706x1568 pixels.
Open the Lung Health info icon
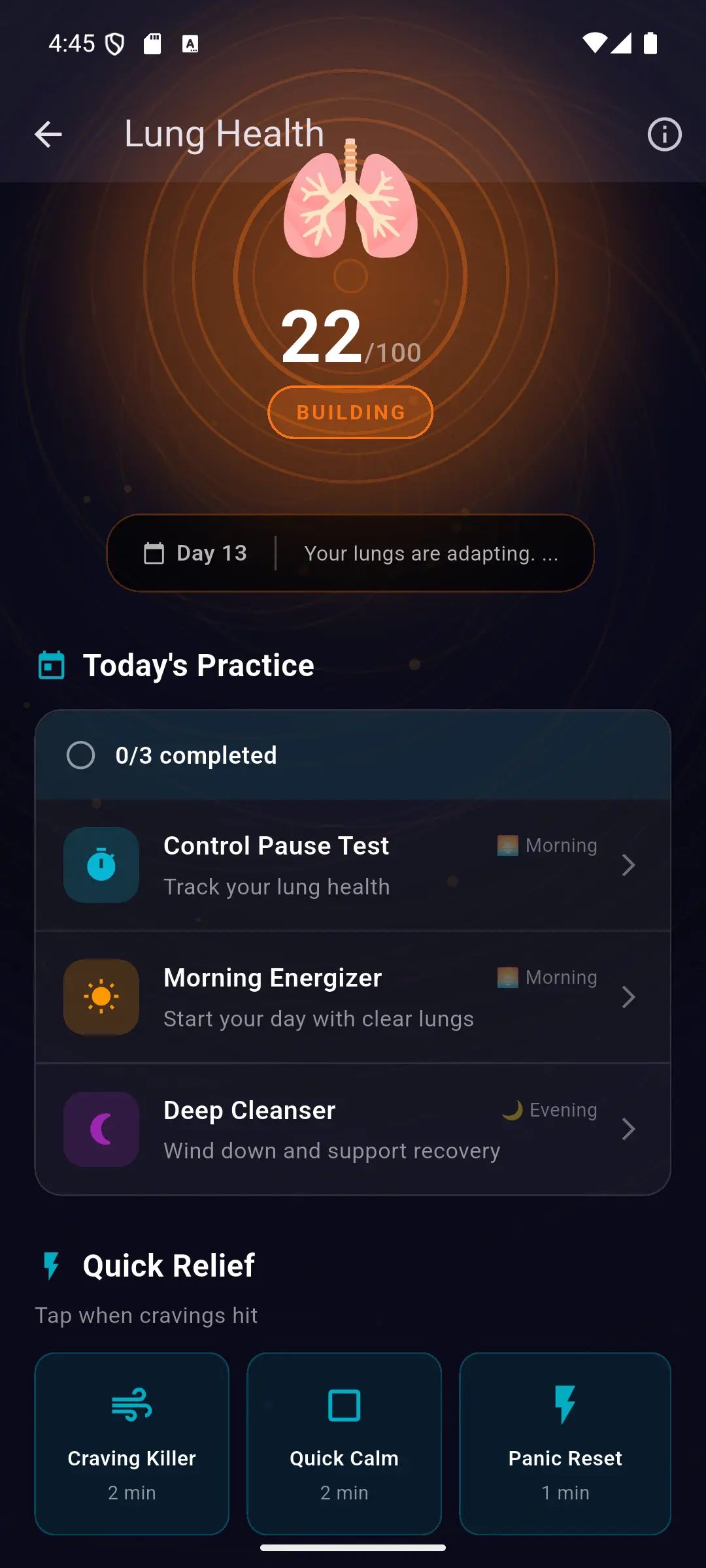pyautogui.click(x=664, y=134)
